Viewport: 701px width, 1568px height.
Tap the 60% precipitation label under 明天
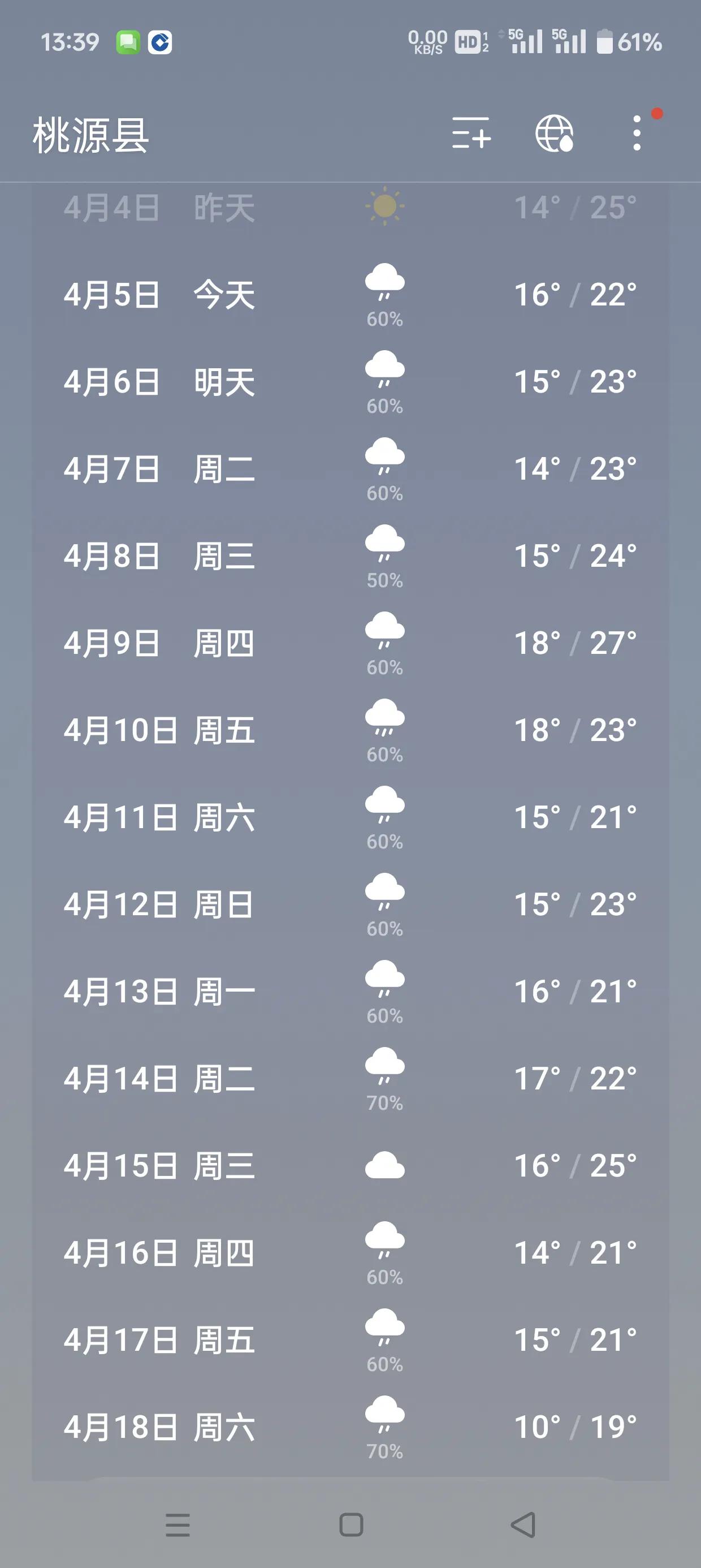pyautogui.click(x=384, y=405)
